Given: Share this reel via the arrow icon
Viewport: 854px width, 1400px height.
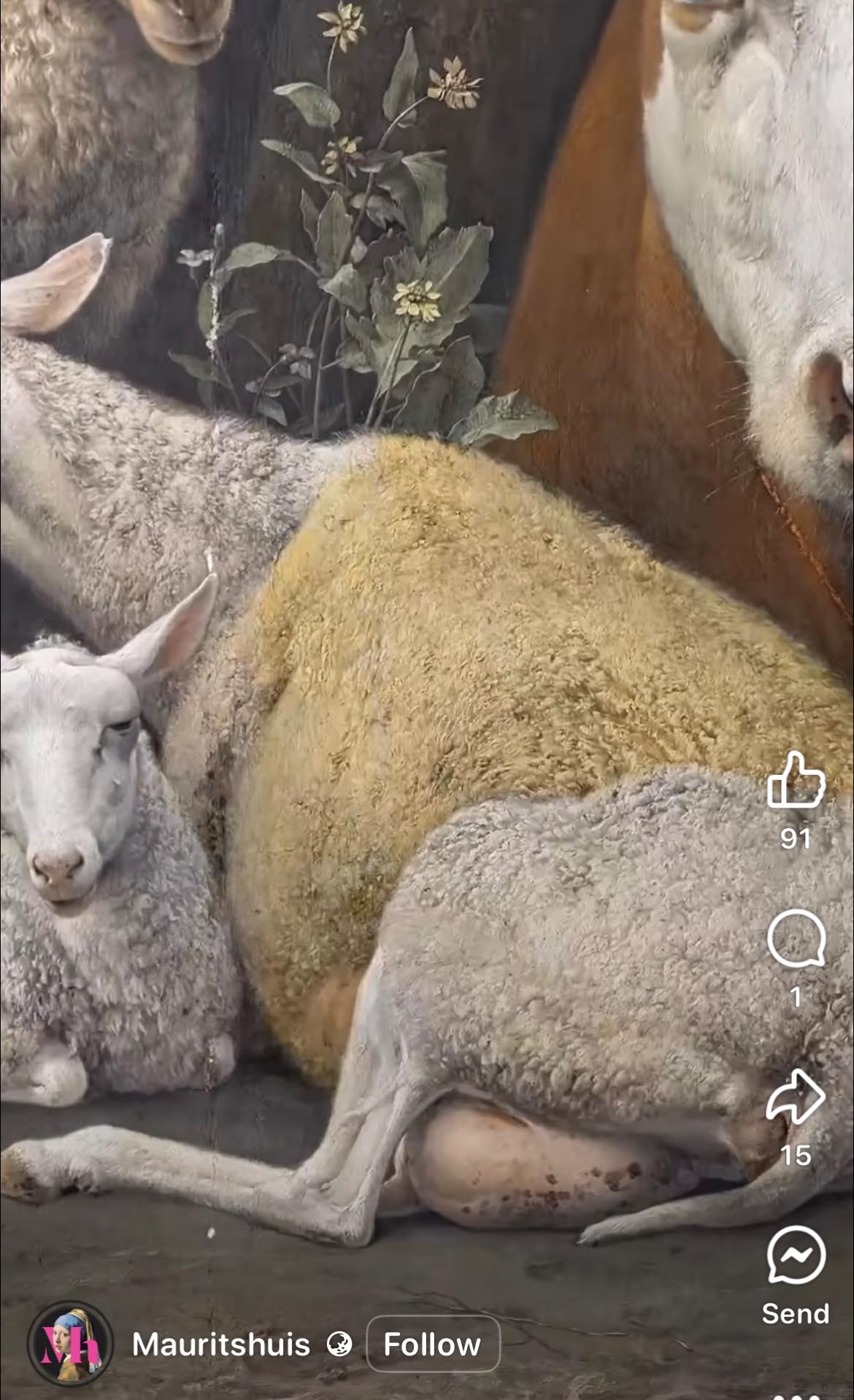Looking at the screenshot, I should pos(796,1097).
